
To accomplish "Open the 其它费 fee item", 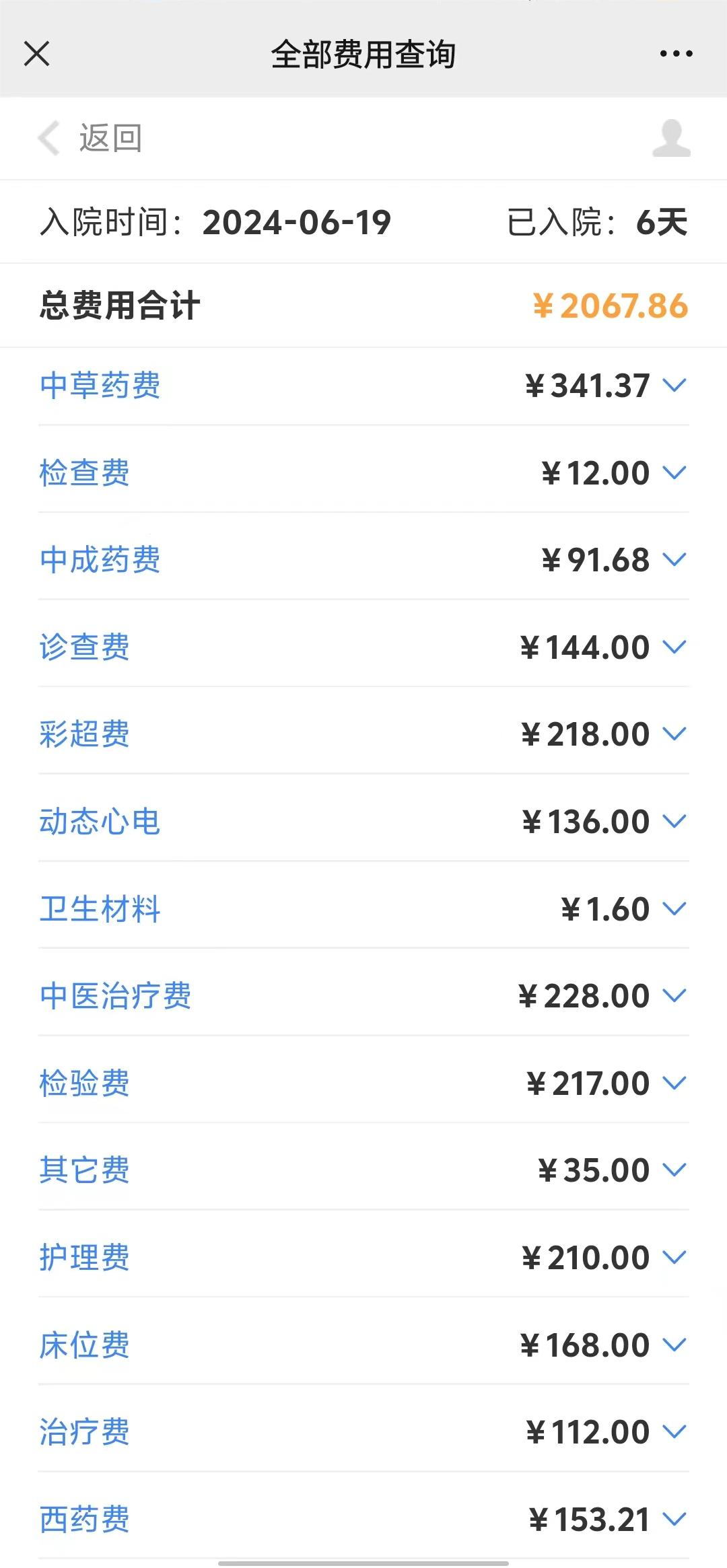I will 85,1171.
